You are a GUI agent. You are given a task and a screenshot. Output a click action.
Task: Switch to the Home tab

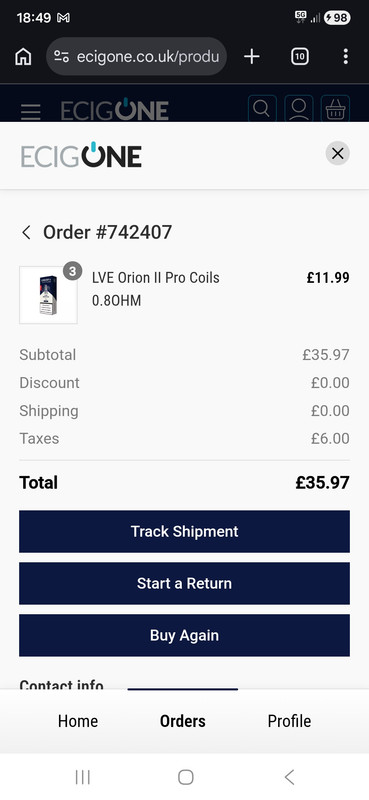pyautogui.click(x=78, y=721)
